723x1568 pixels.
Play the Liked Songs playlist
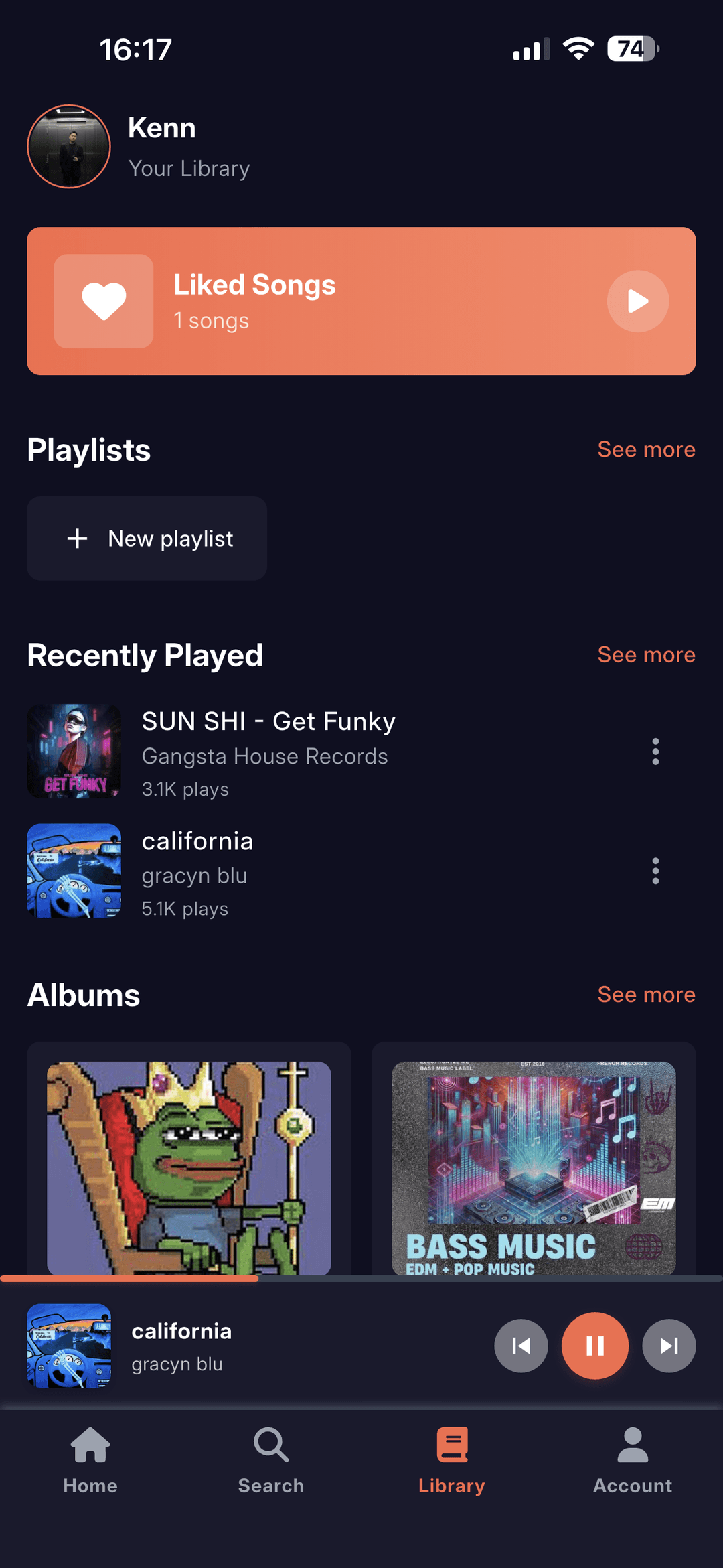(637, 301)
